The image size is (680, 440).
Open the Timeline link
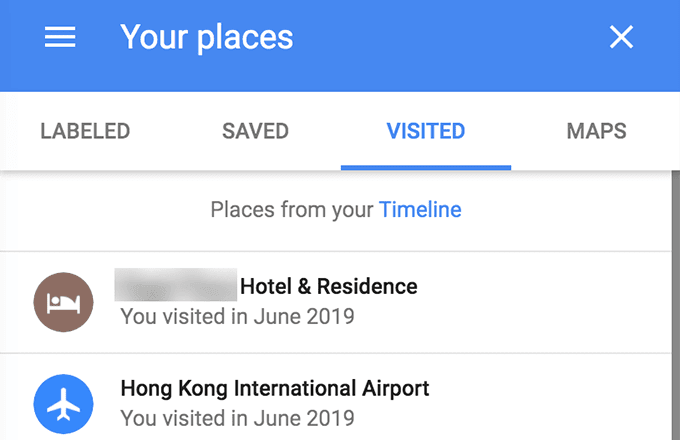pyautogui.click(x=420, y=210)
